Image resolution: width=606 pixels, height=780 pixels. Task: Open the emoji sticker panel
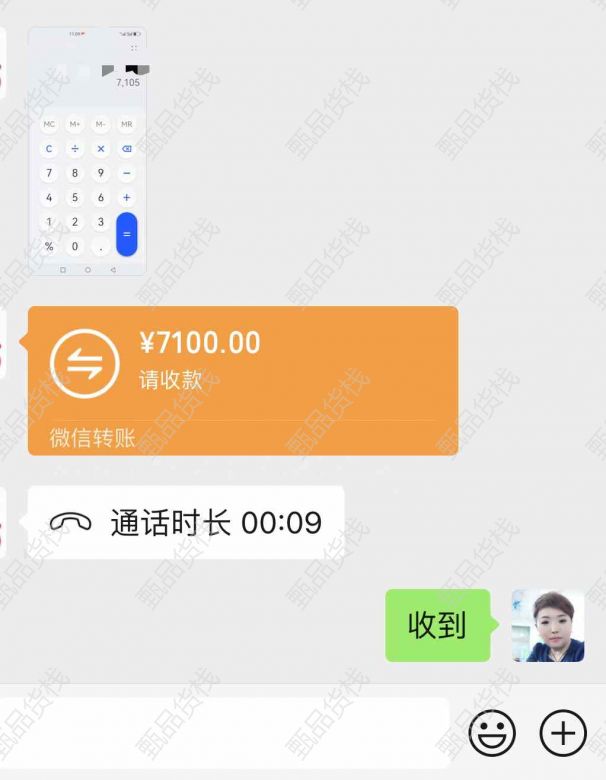[492, 734]
